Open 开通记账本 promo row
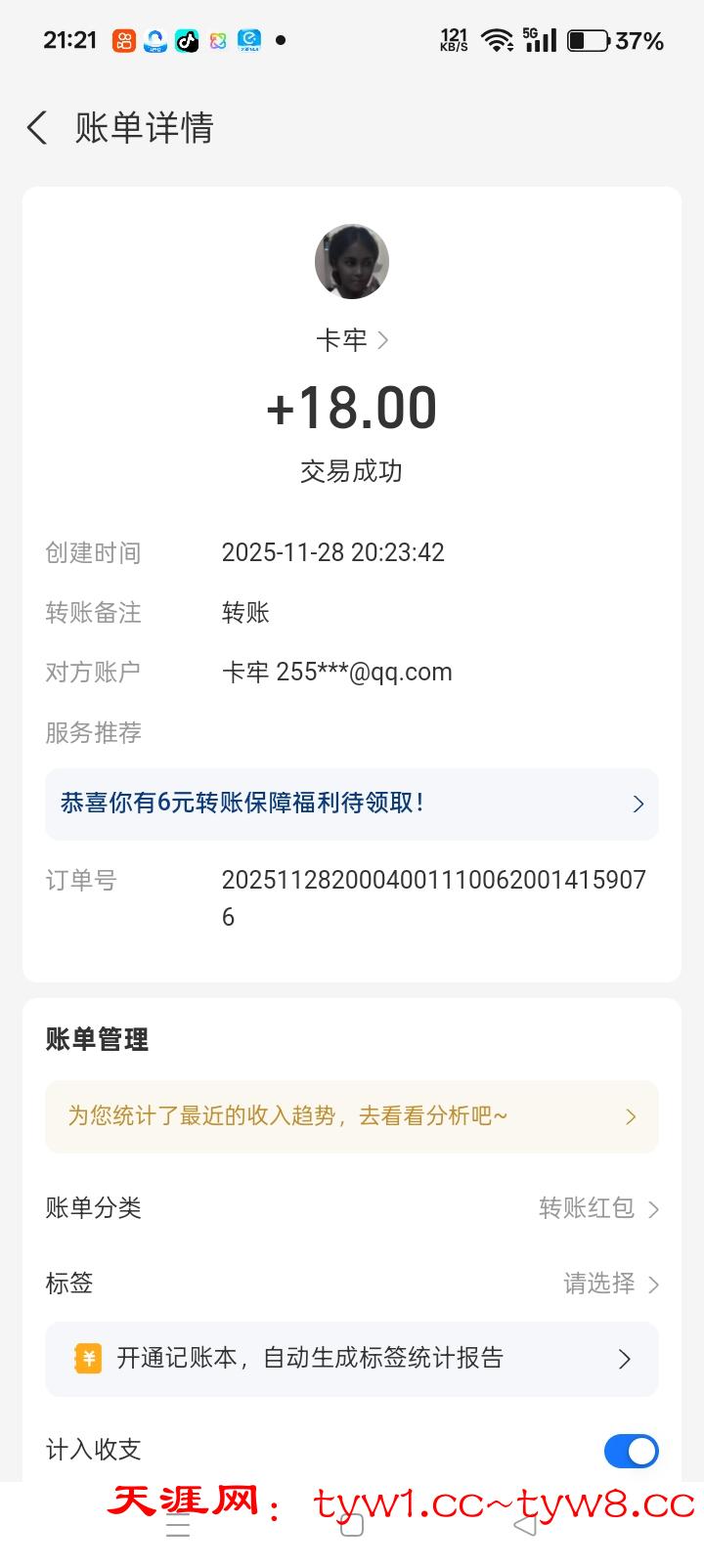Screen dimensions: 704x1568 tap(352, 1359)
